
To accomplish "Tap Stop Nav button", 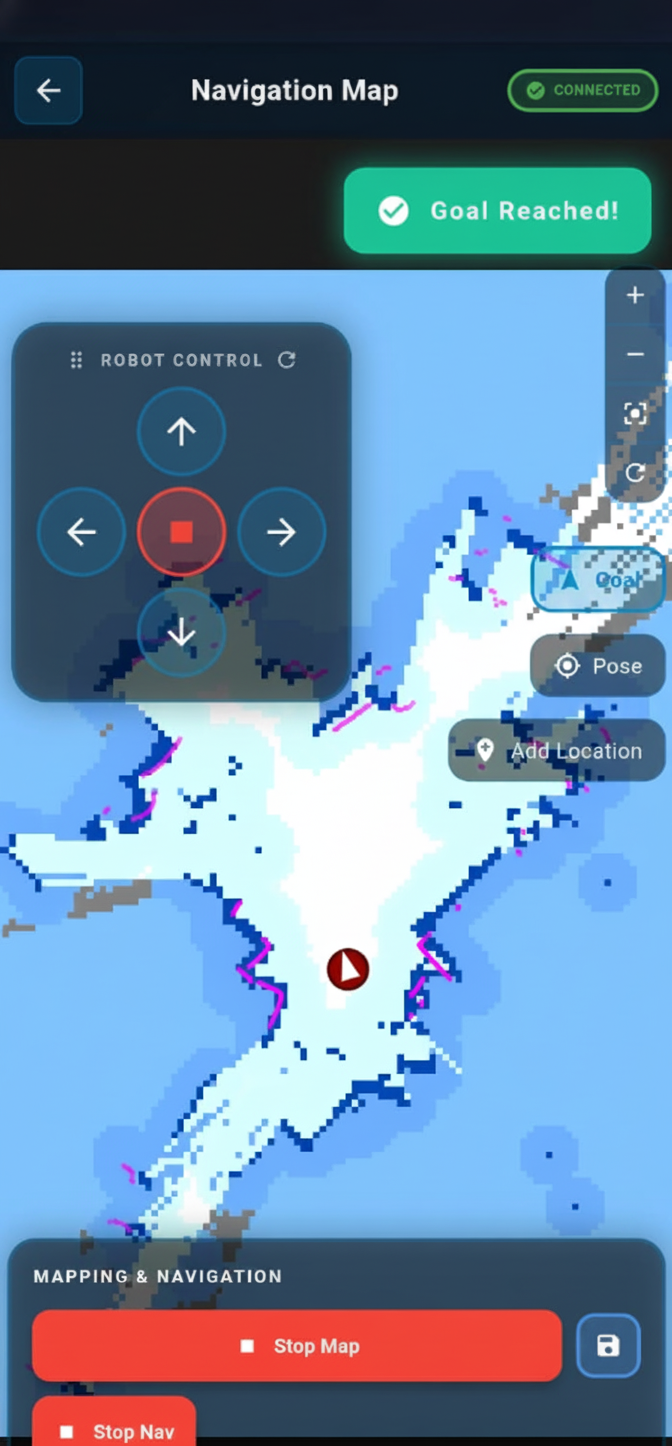I will click(114, 1430).
